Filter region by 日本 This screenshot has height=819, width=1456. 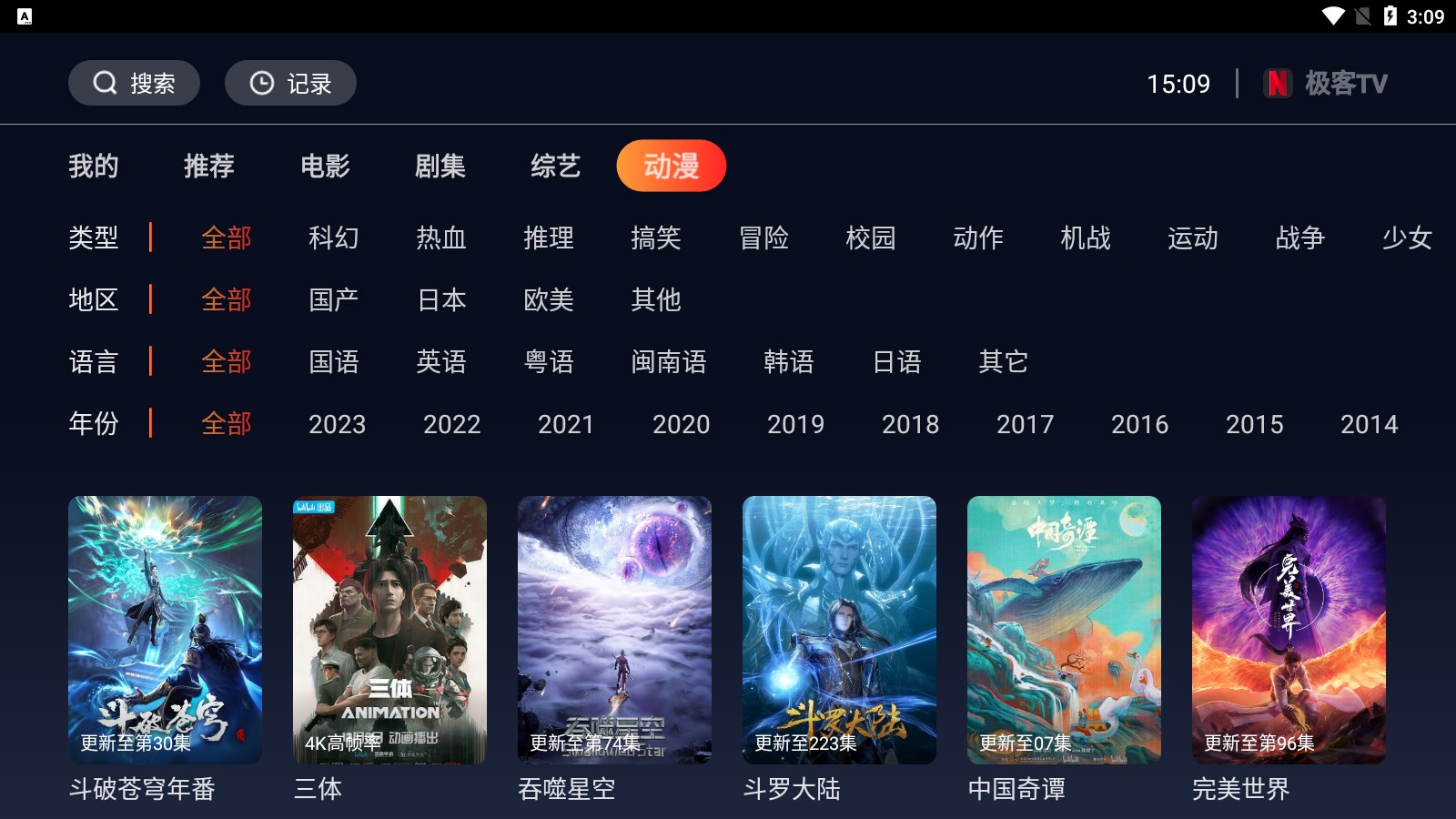[x=441, y=300]
